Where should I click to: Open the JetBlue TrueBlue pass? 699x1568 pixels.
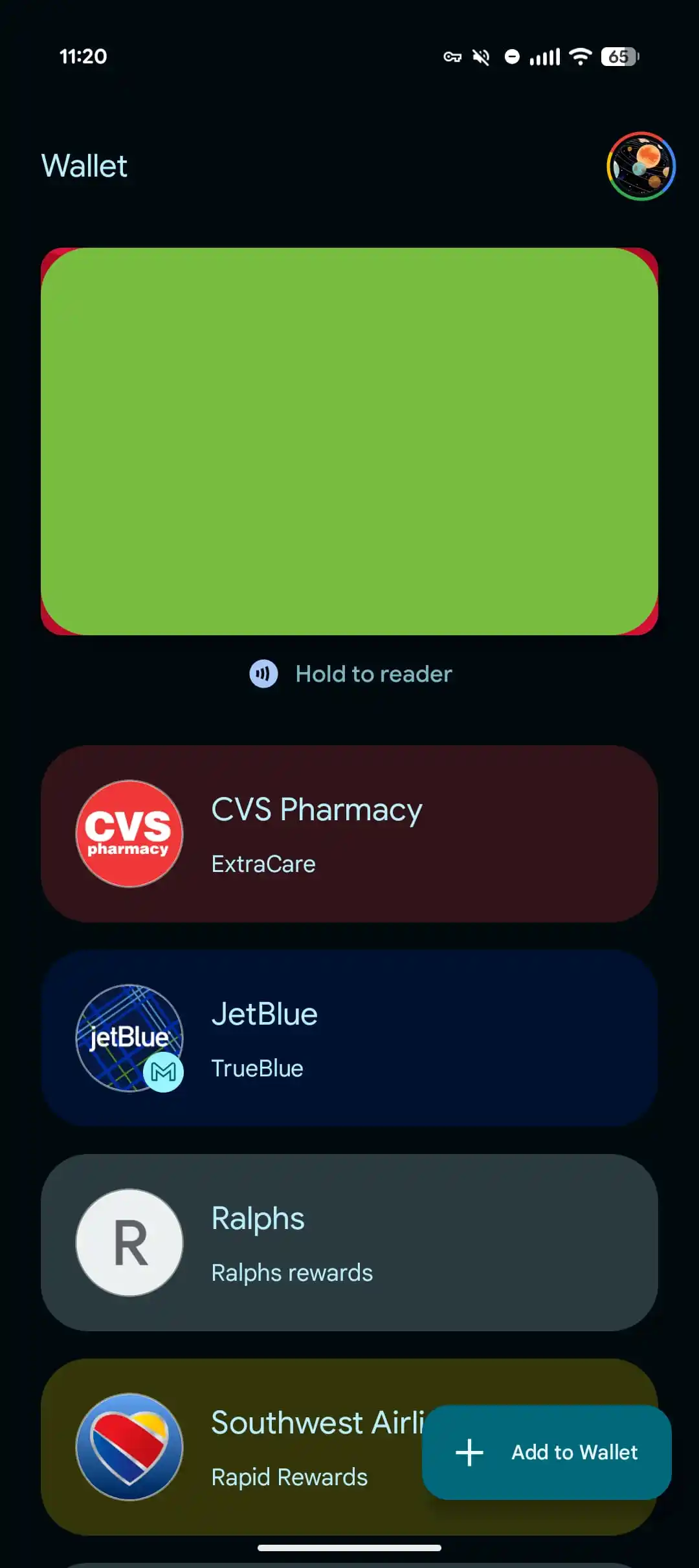(349, 1038)
